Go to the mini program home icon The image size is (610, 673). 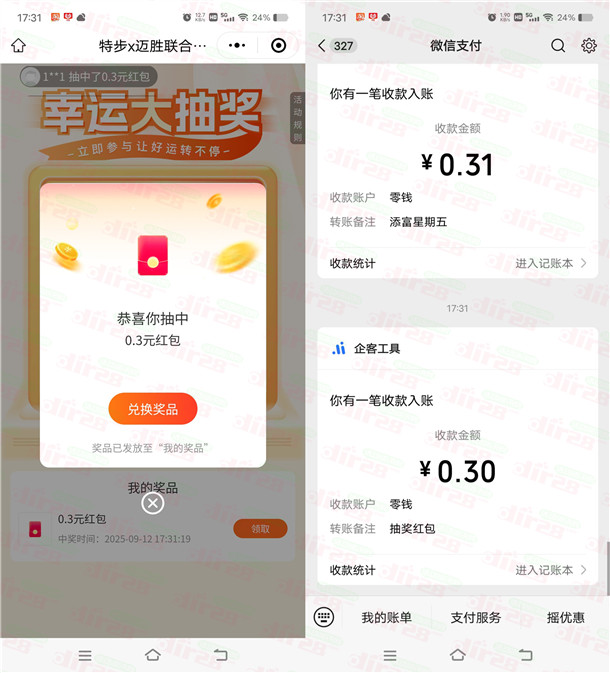pos(18,46)
